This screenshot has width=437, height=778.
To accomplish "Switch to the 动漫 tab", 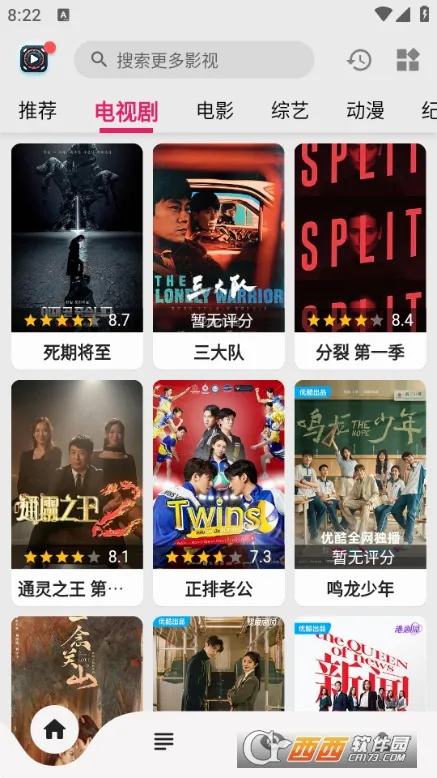I will pos(366,110).
